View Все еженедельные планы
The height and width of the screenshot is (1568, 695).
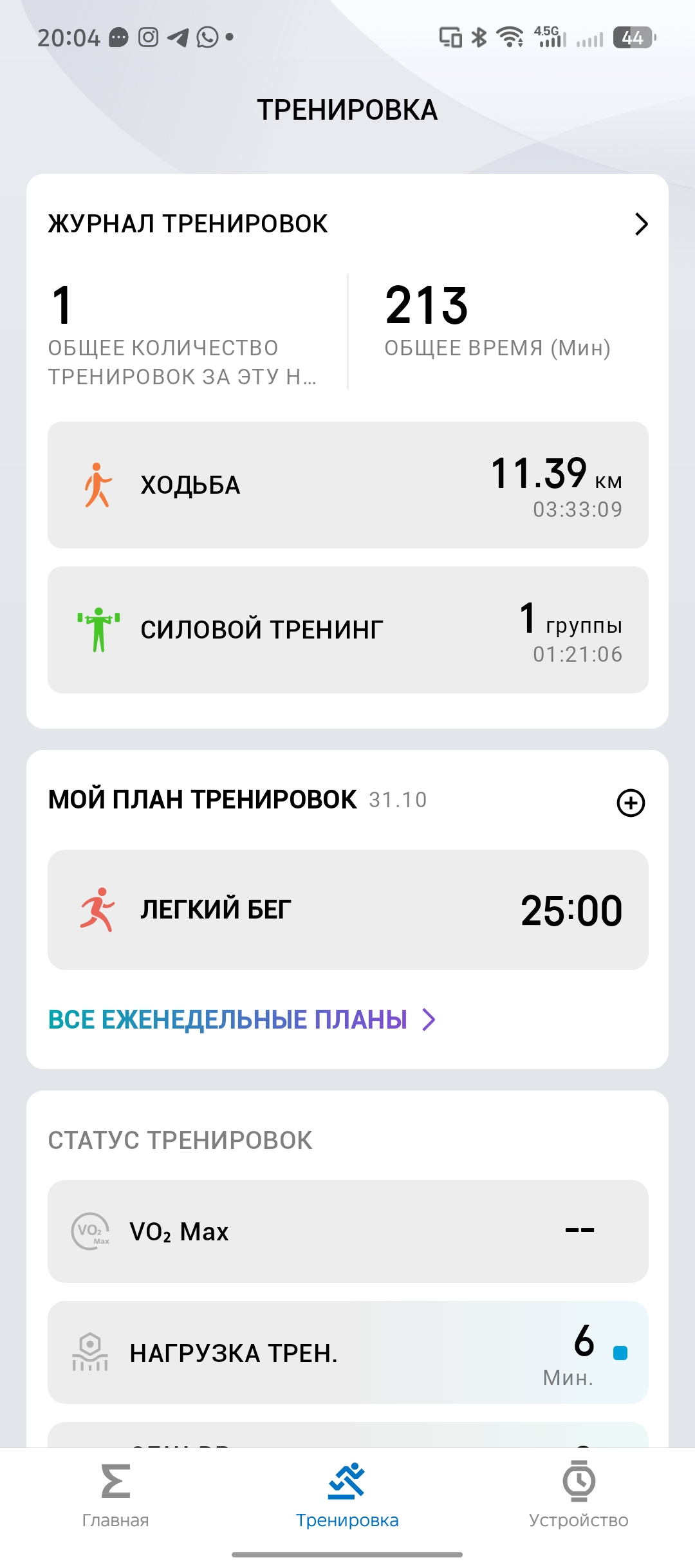click(242, 1020)
